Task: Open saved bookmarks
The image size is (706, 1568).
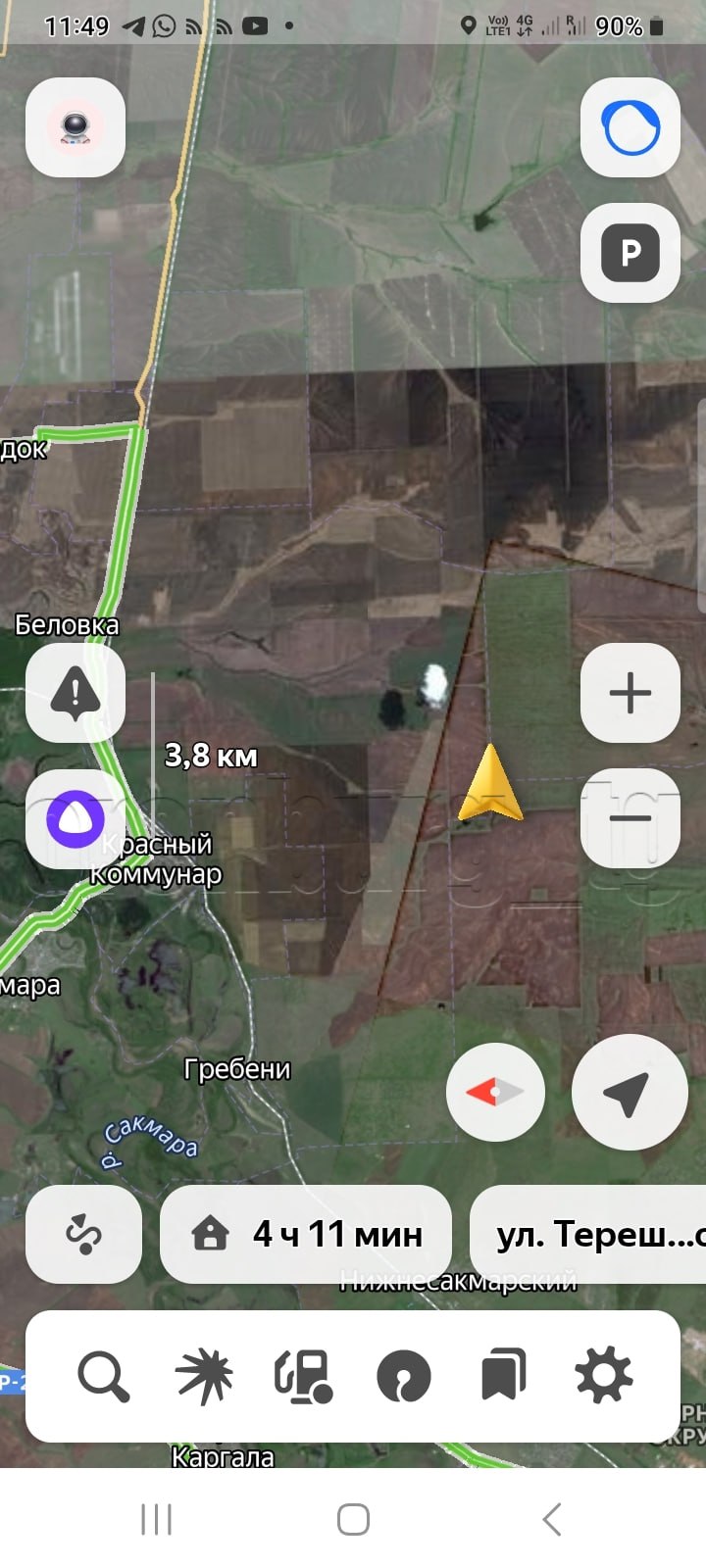Action: tap(504, 1376)
